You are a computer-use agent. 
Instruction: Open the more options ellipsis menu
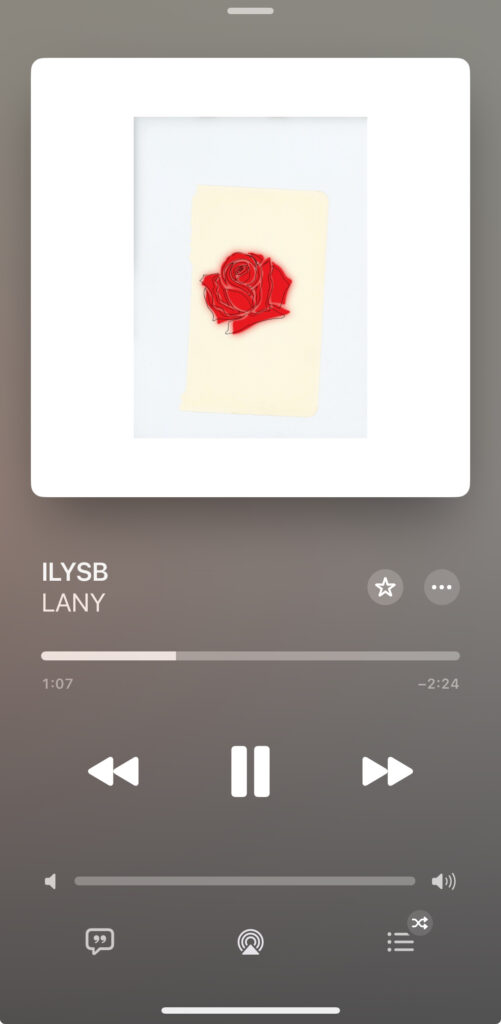pyautogui.click(x=442, y=587)
